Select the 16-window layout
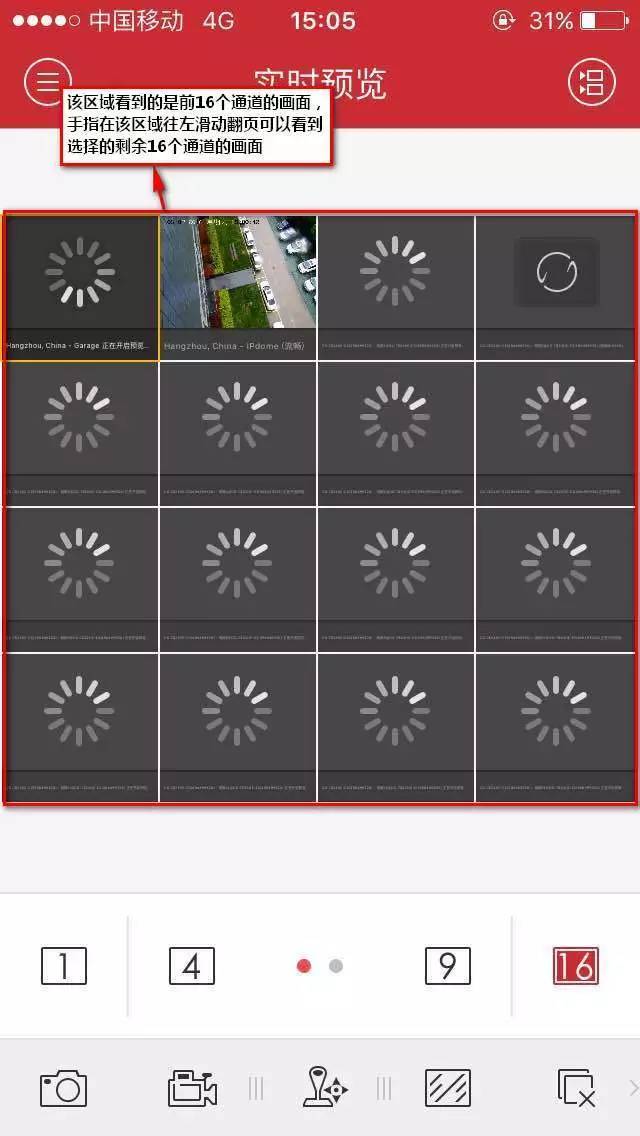Viewport: 640px width, 1136px height. (575, 966)
